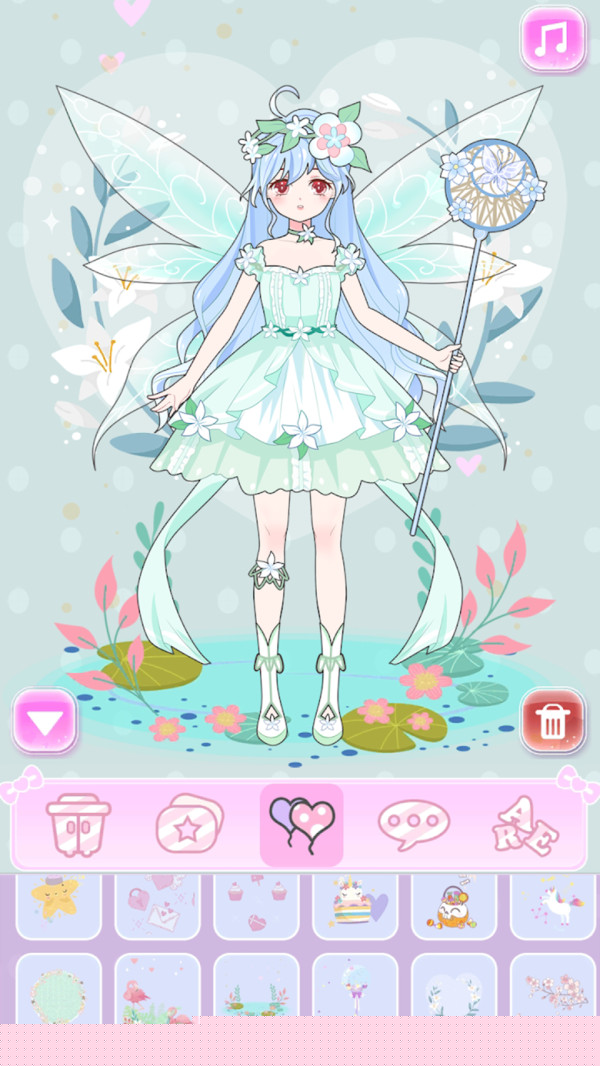Select the orange candy pumpkin background
Screen dimensions: 600x1066
454,904
